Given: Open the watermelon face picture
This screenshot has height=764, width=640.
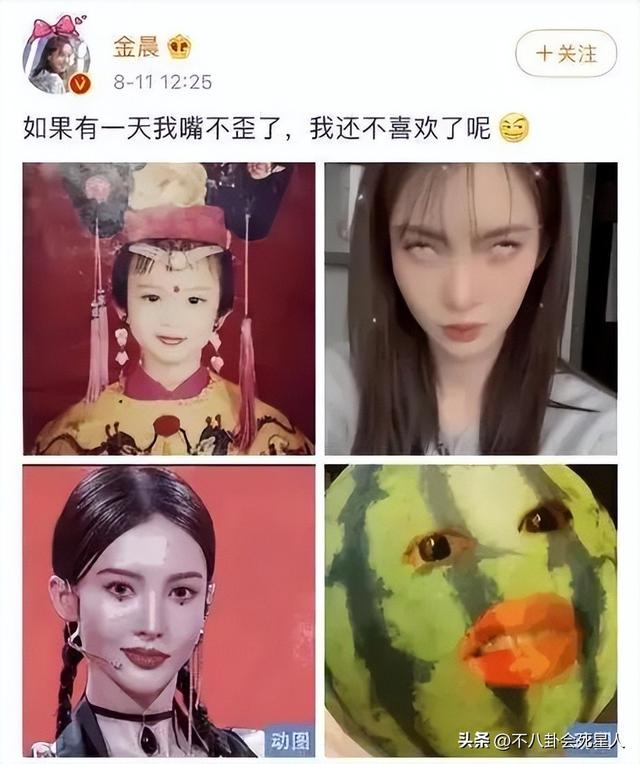Looking at the screenshot, I should [471, 610].
